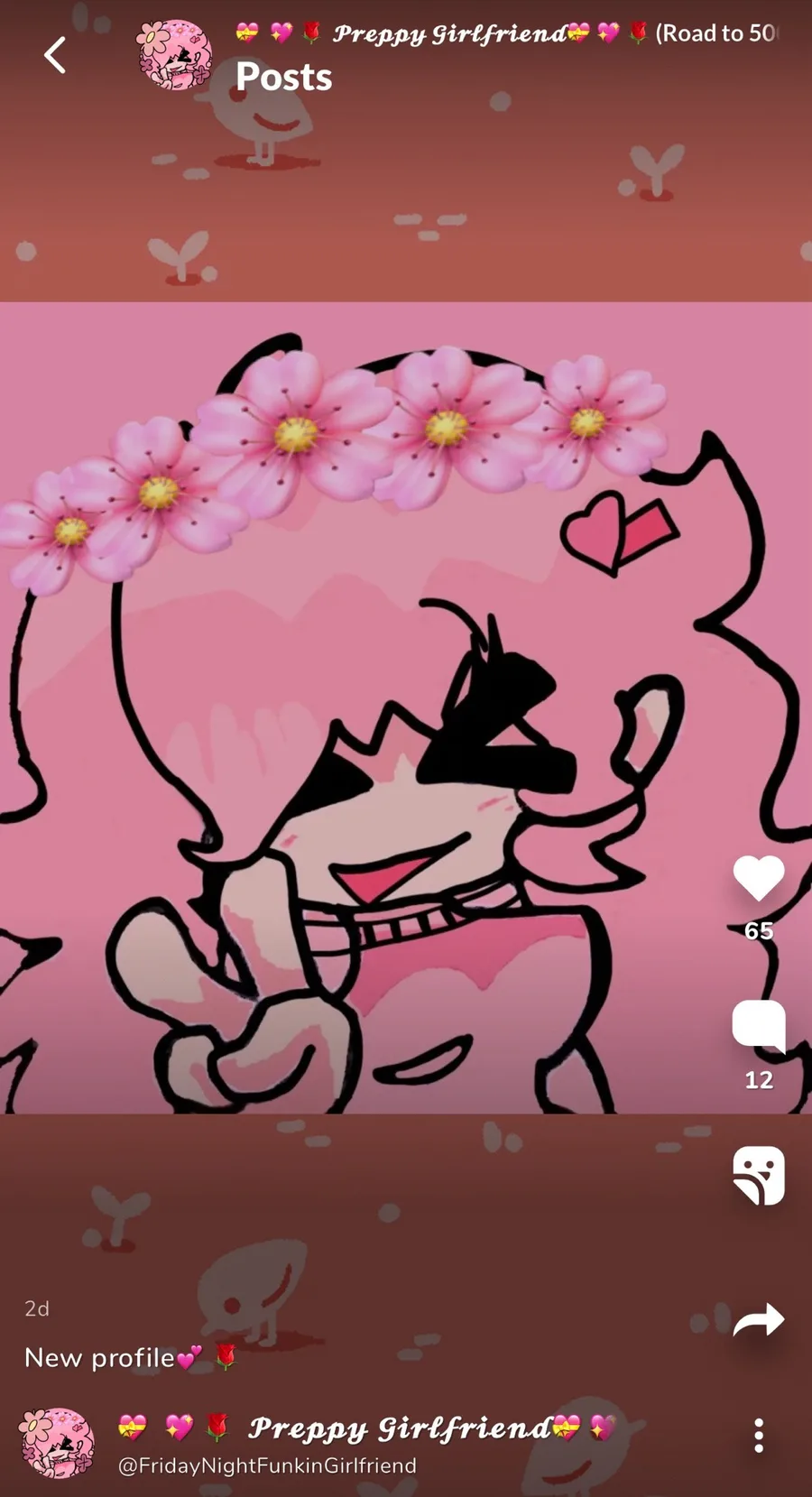Open the three-dot overflow menu
Screen dimensions: 812x1497
[x=759, y=1435]
